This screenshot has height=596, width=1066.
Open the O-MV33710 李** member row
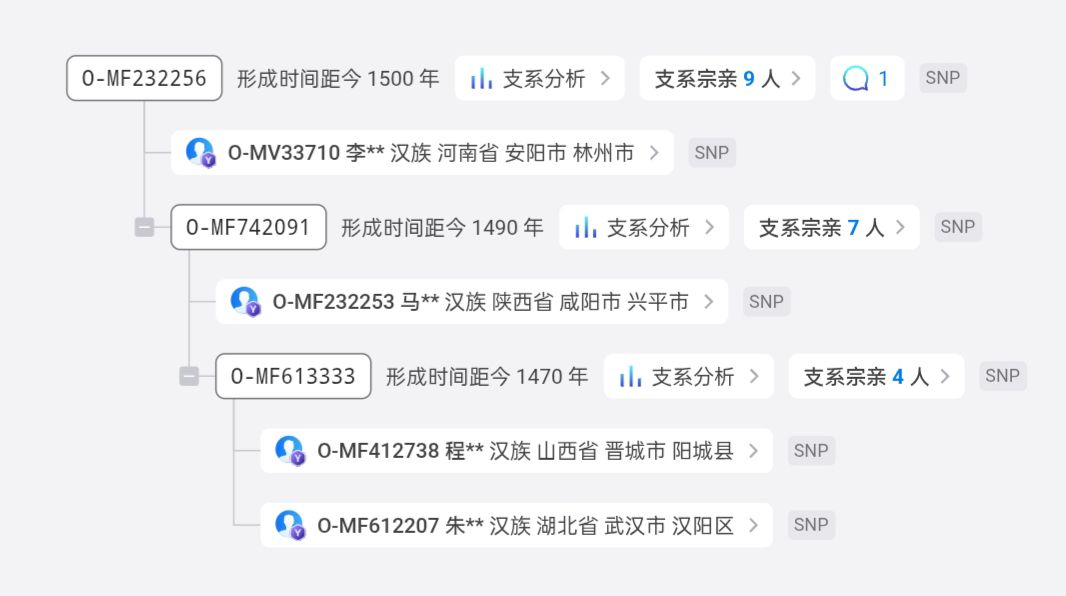pos(422,153)
